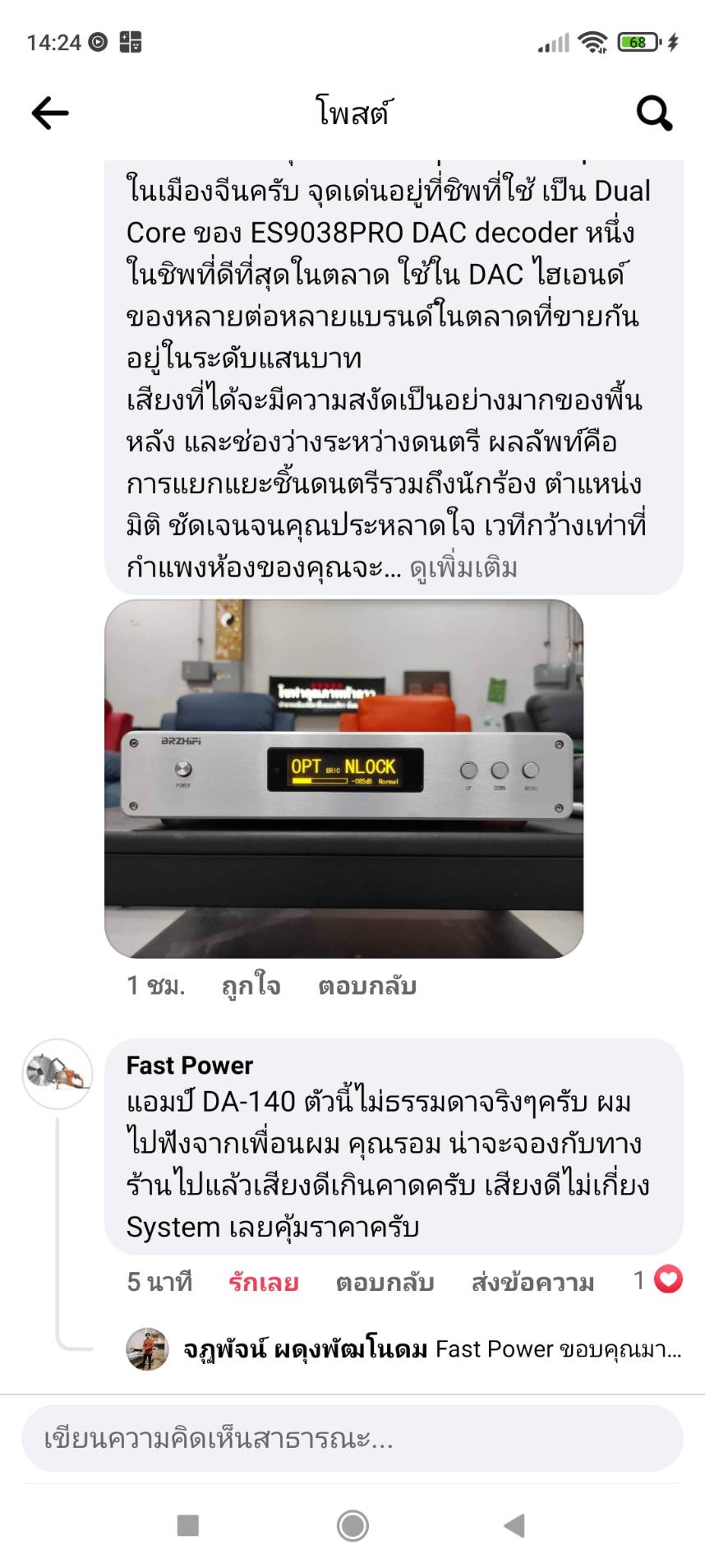Like the comment posted 1 ชม. ago
705x1568 pixels.
click(251, 985)
